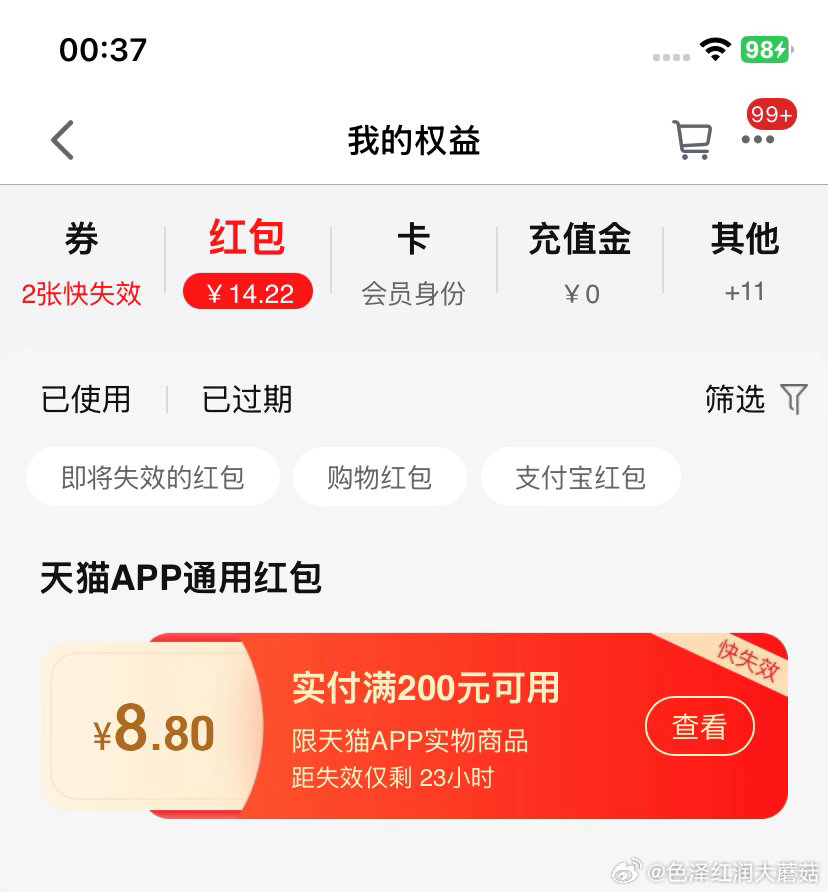The height and width of the screenshot is (892, 828).
Task: Open the three-dot overflow menu
Action: coord(758,140)
